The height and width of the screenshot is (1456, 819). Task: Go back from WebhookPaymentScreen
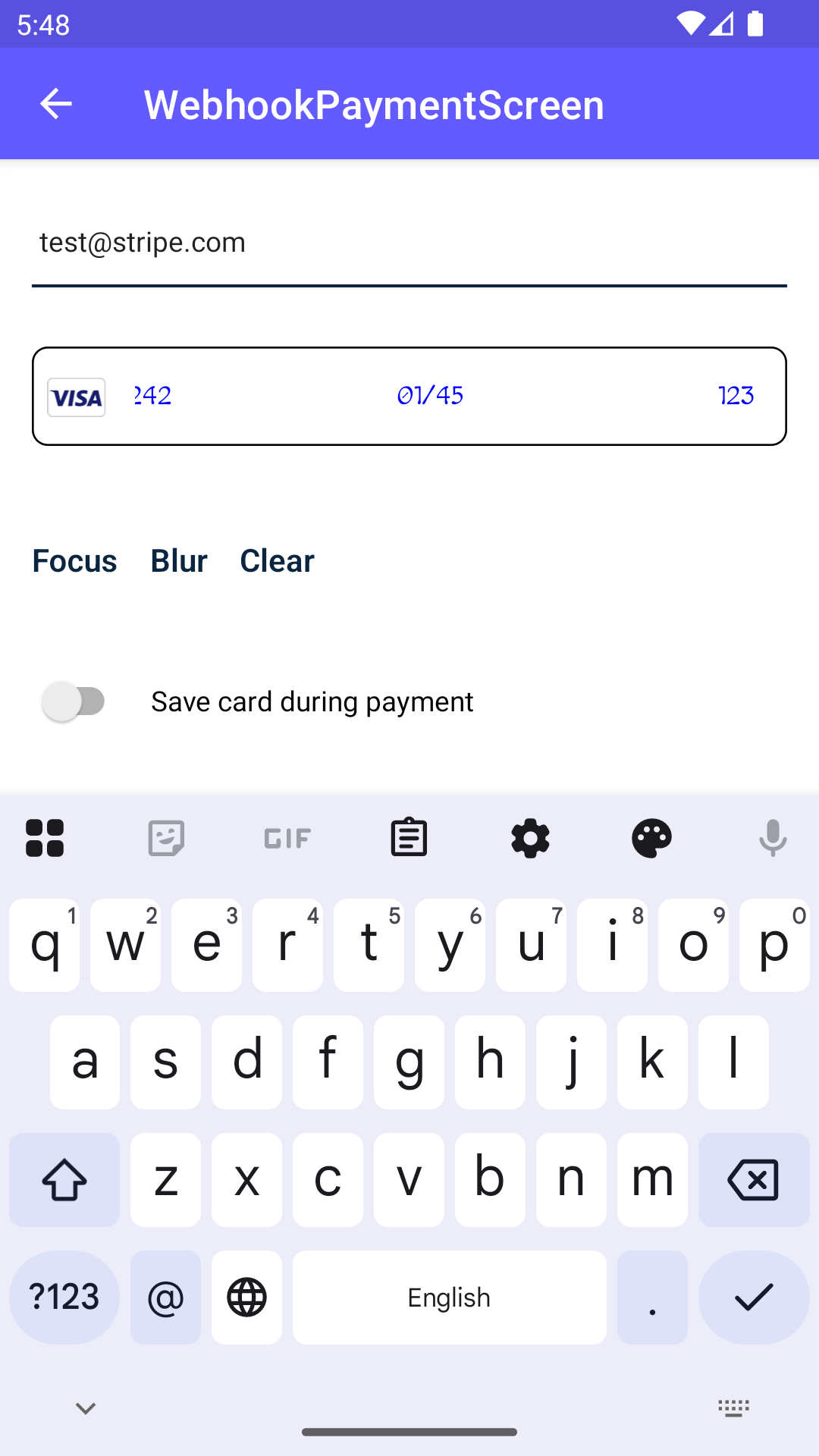click(55, 104)
